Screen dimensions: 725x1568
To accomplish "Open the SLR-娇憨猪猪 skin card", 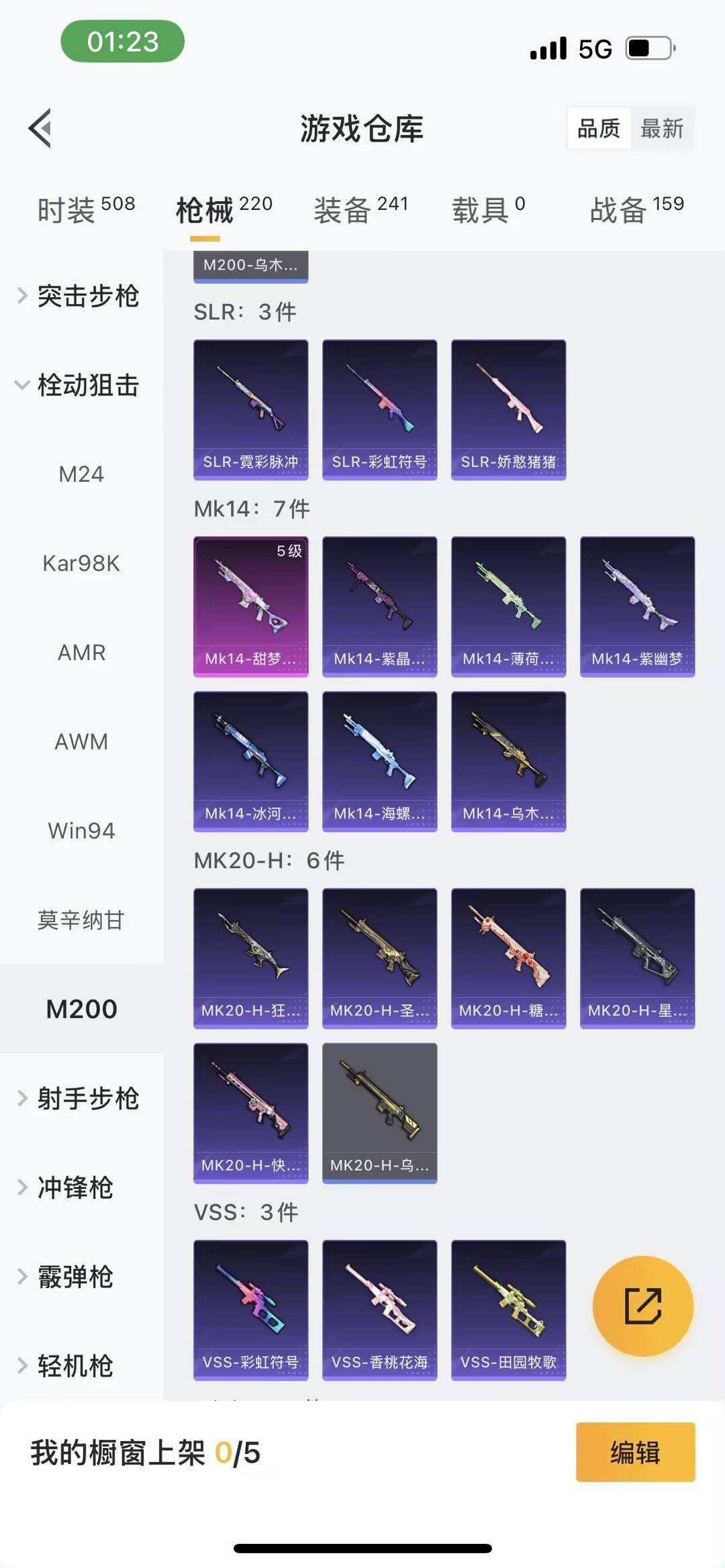I will [508, 409].
